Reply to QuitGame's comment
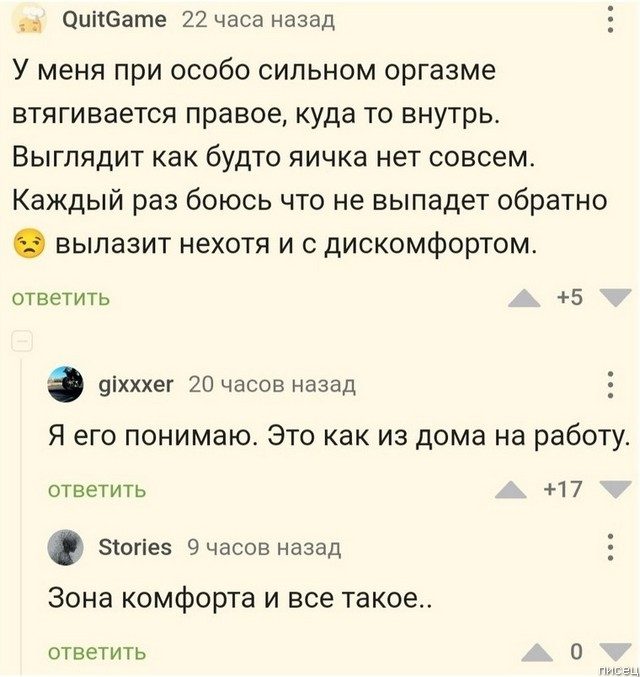 (x=60, y=298)
